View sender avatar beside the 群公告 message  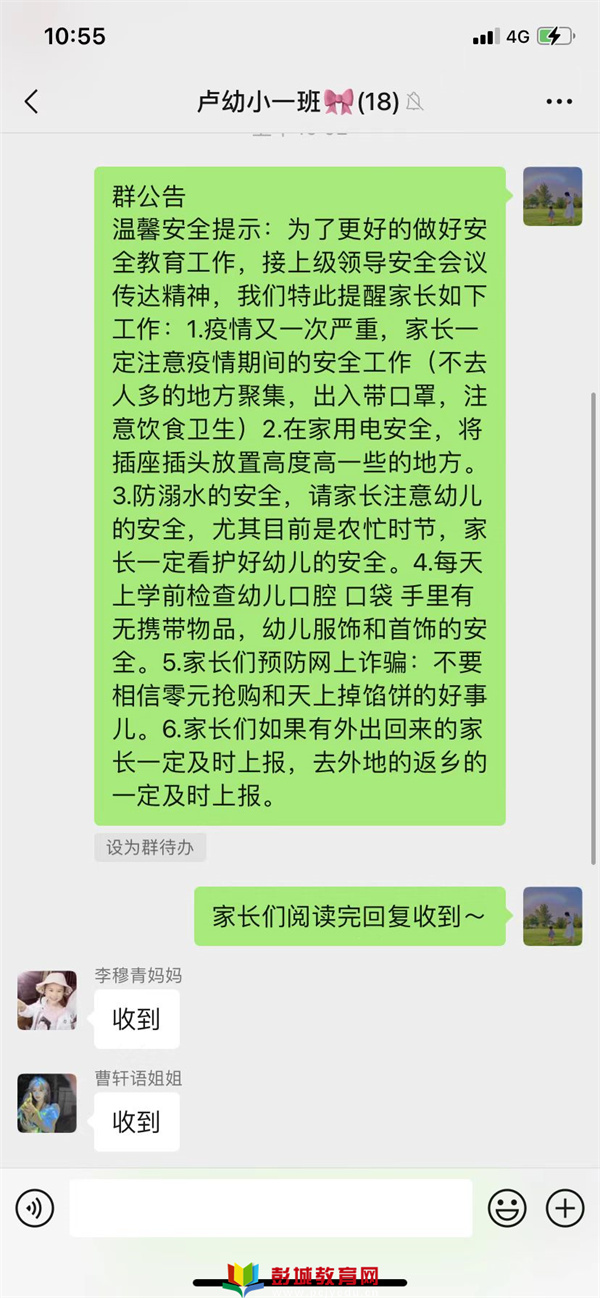click(x=552, y=196)
